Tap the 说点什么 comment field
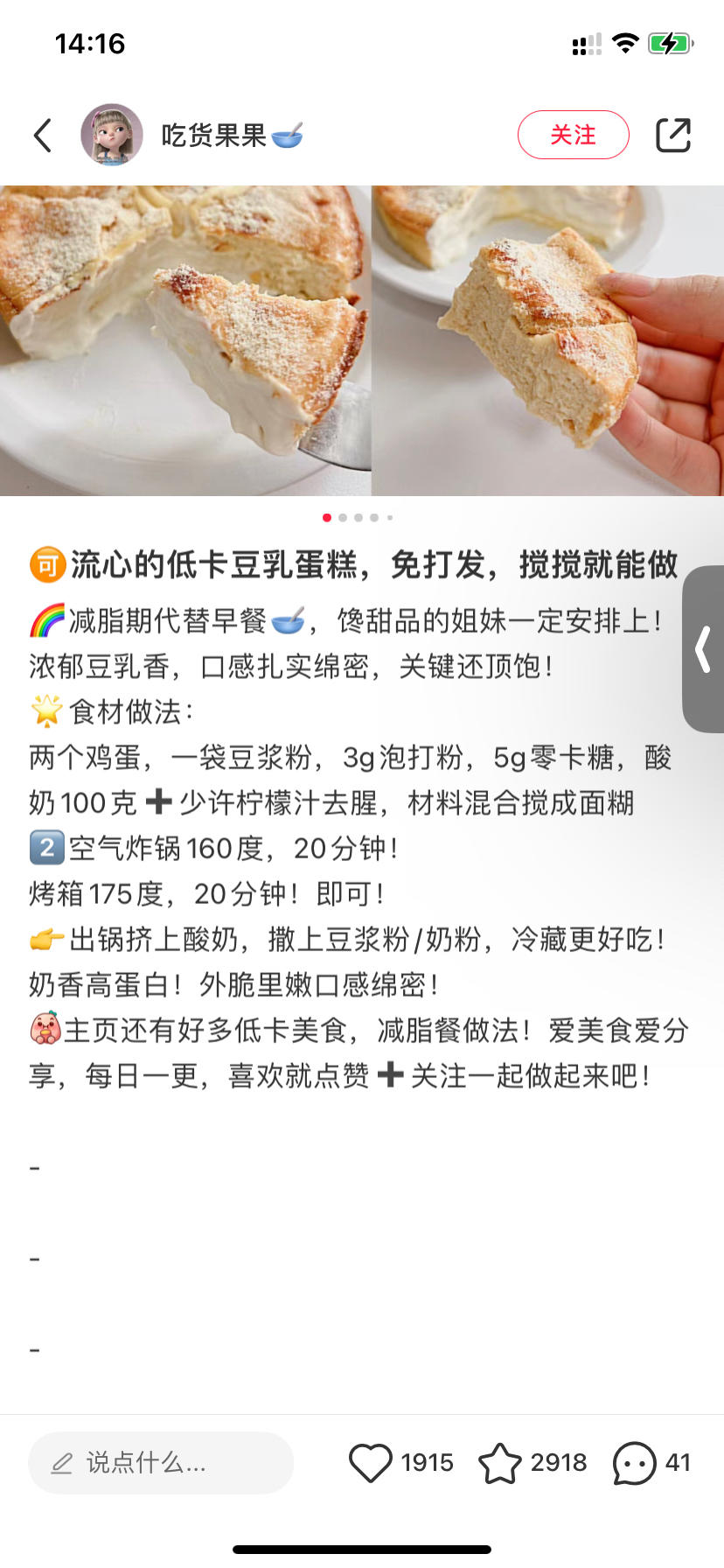The height and width of the screenshot is (1568, 724). [x=161, y=1462]
